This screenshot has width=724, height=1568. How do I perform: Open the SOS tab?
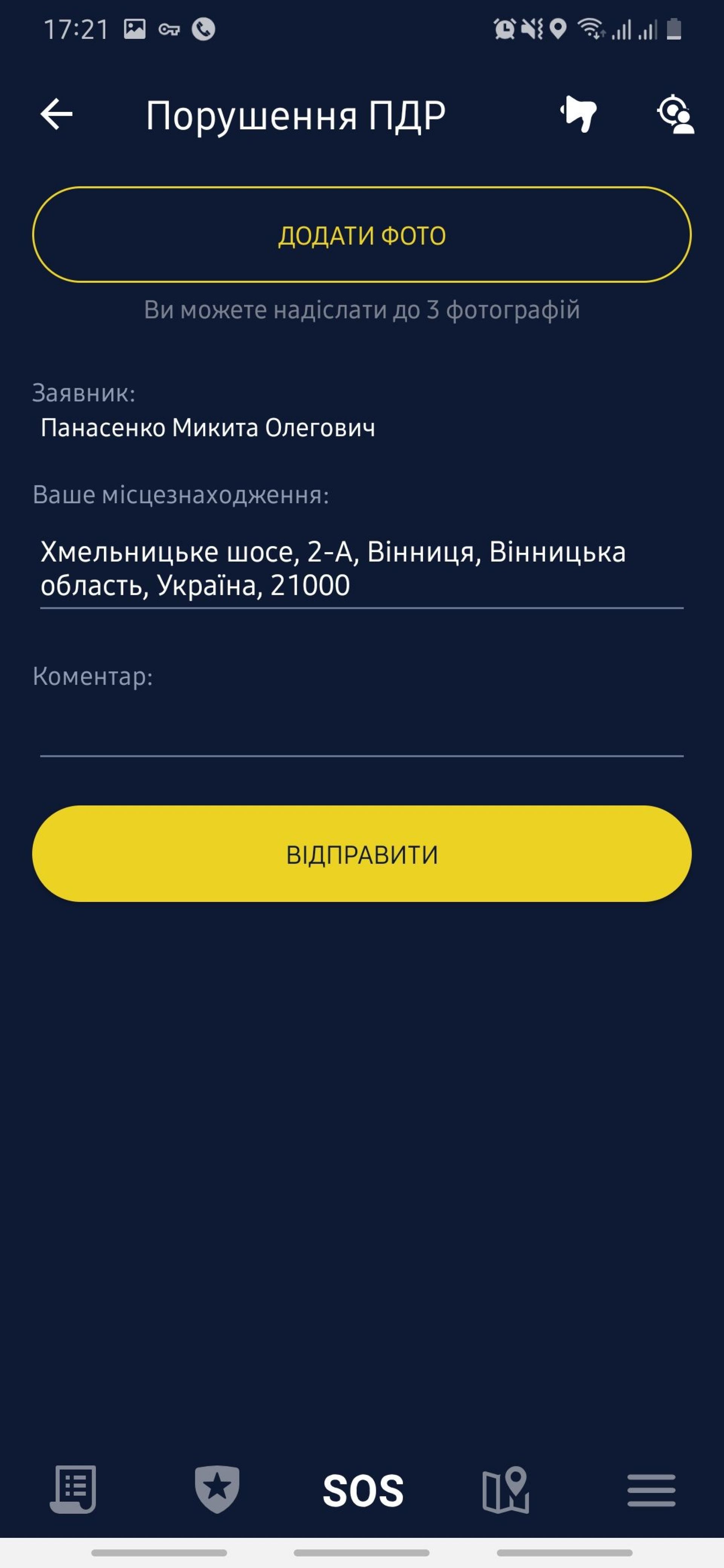(363, 1490)
